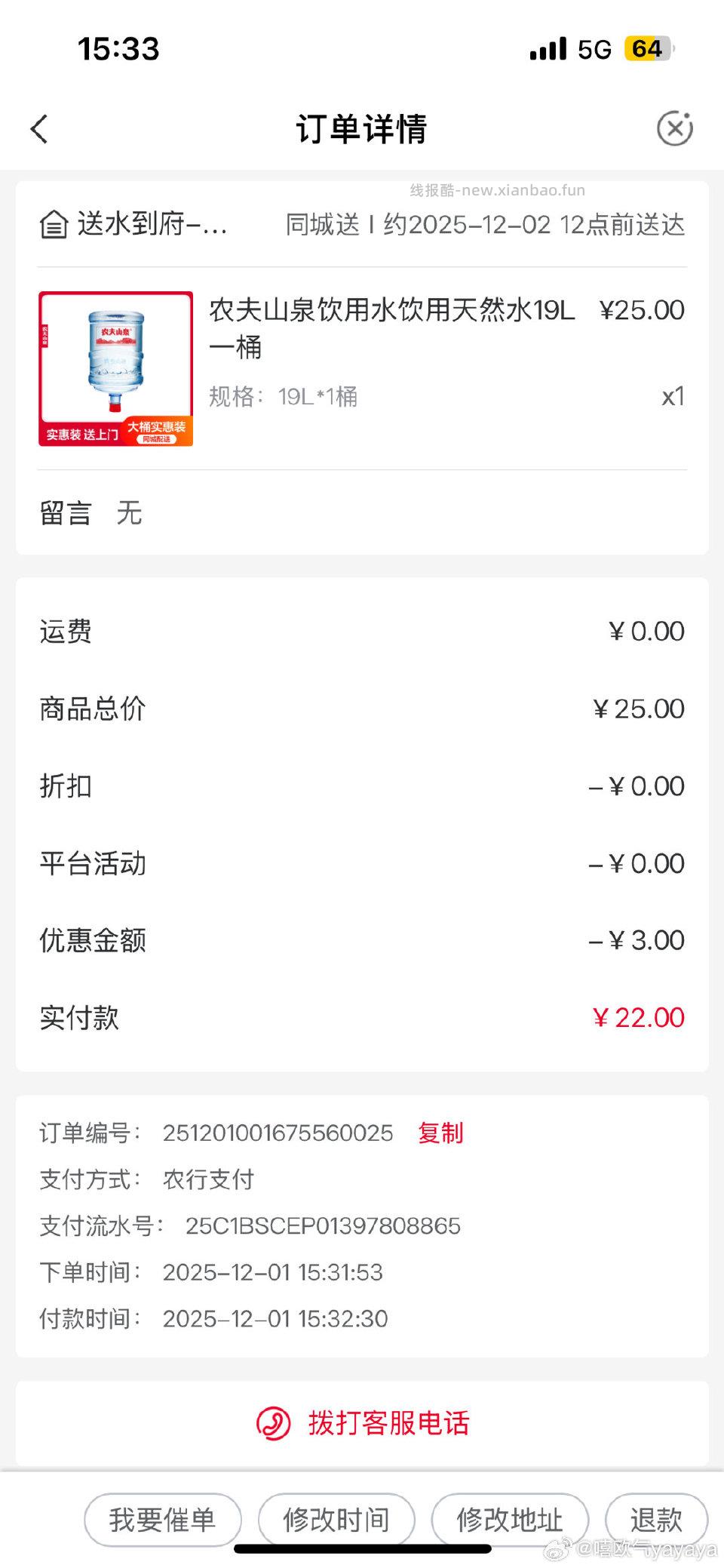Tap the Nongfu Spring water product thumbnail
The width and height of the screenshot is (724, 1568).
click(x=115, y=367)
